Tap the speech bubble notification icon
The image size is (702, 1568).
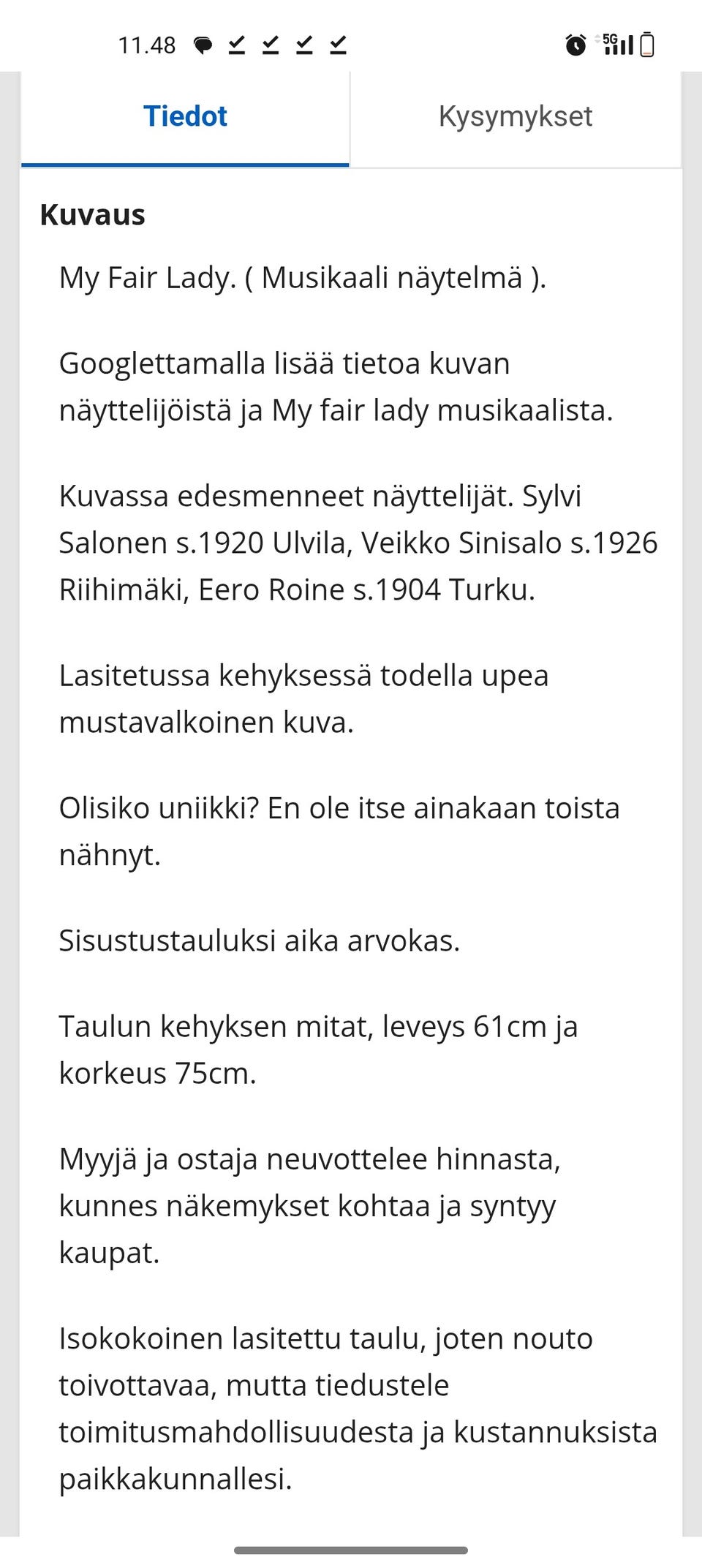pyautogui.click(x=203, y=44)
